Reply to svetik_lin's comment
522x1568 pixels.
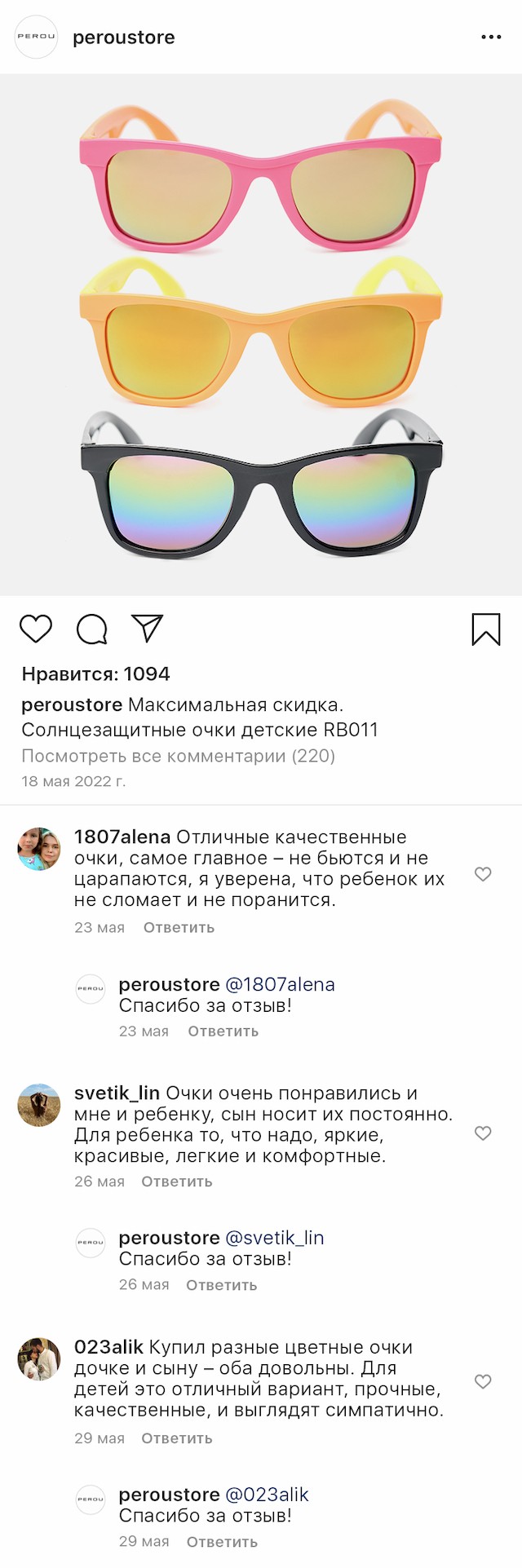tap(176, 1182)
